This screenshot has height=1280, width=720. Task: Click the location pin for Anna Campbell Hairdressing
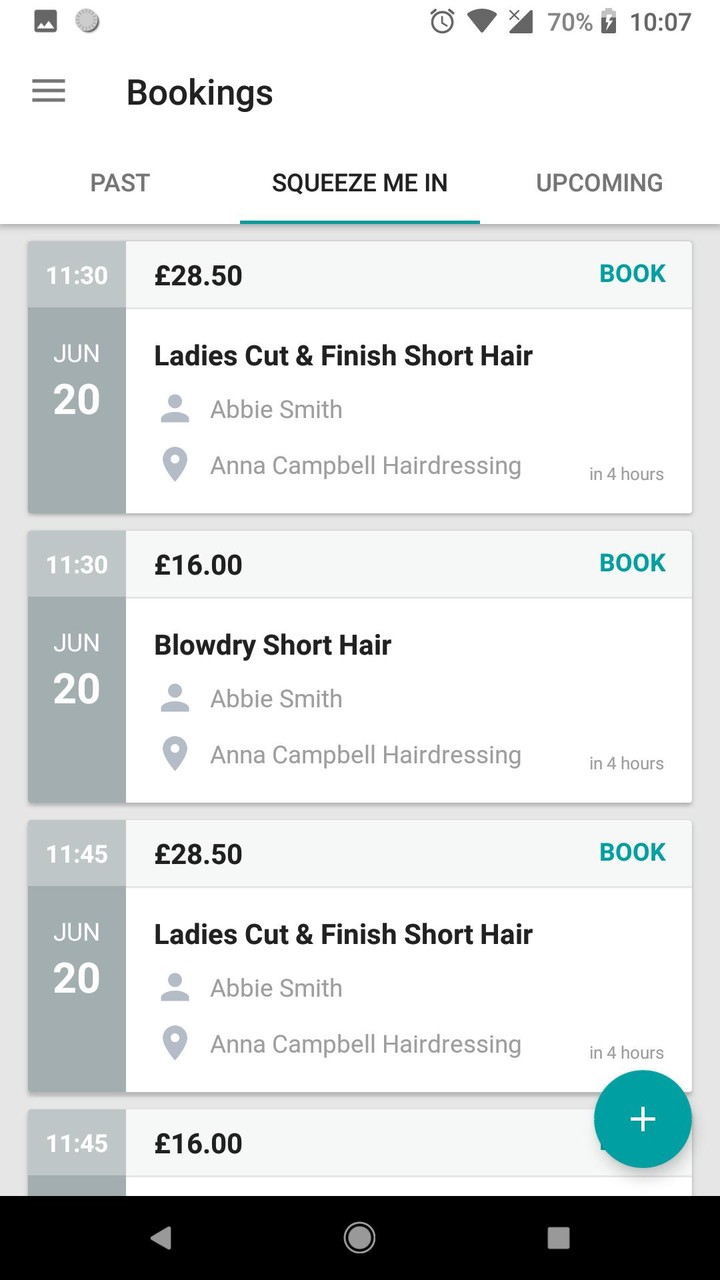pyautogui.click(x=174, y=464)
